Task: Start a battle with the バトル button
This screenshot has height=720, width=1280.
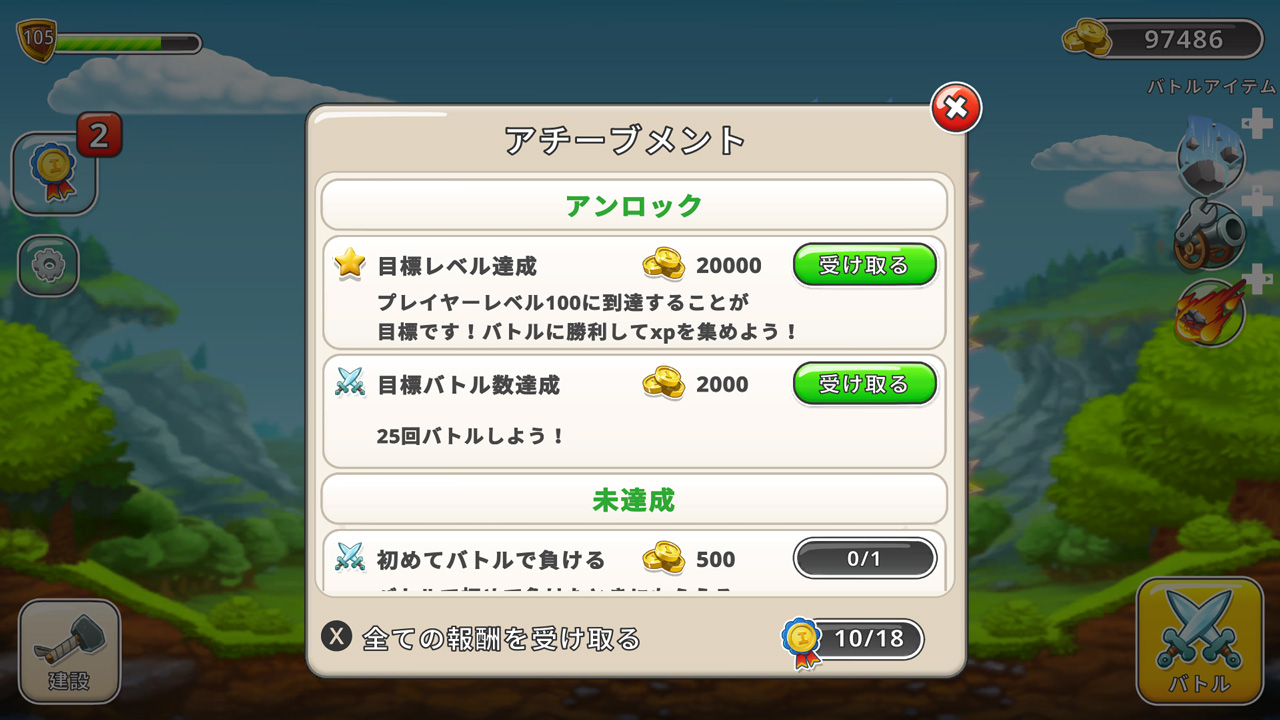Action: (1199, 641)
